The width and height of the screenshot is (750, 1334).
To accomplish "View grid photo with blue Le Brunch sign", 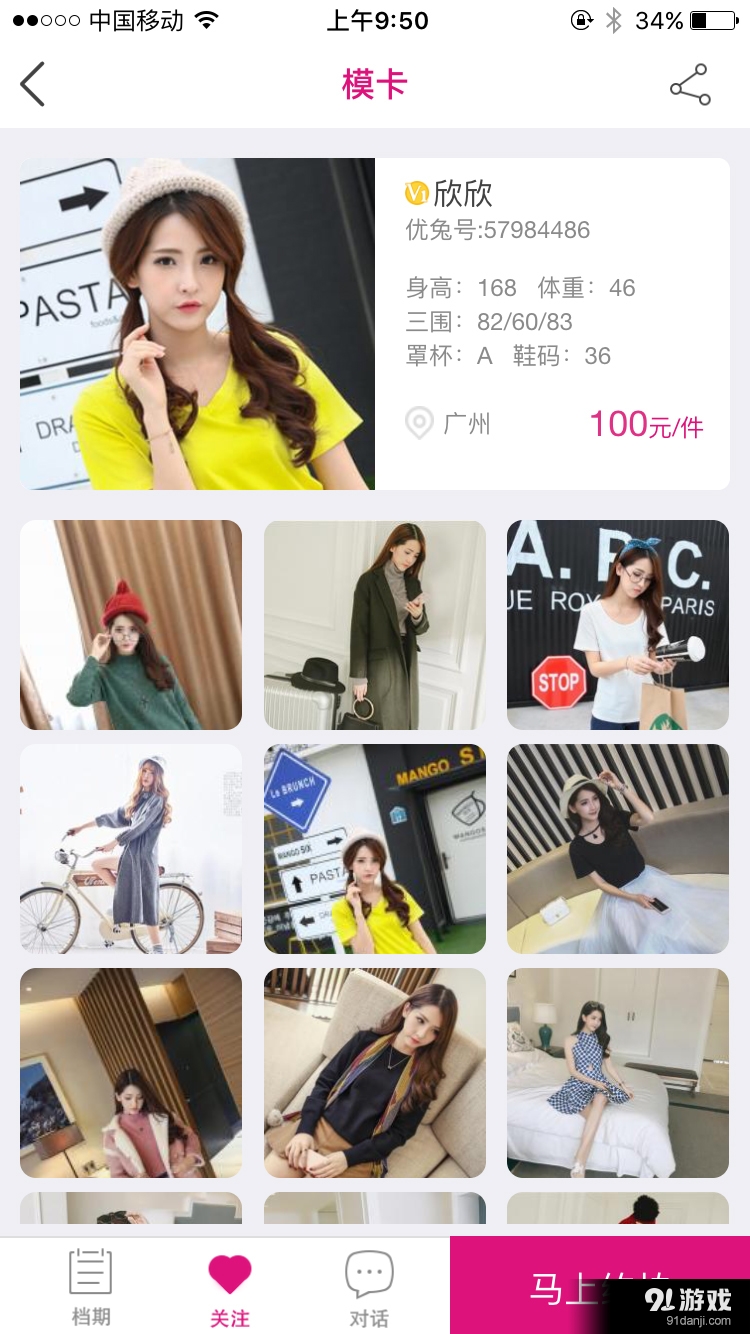I will [375, 849].
